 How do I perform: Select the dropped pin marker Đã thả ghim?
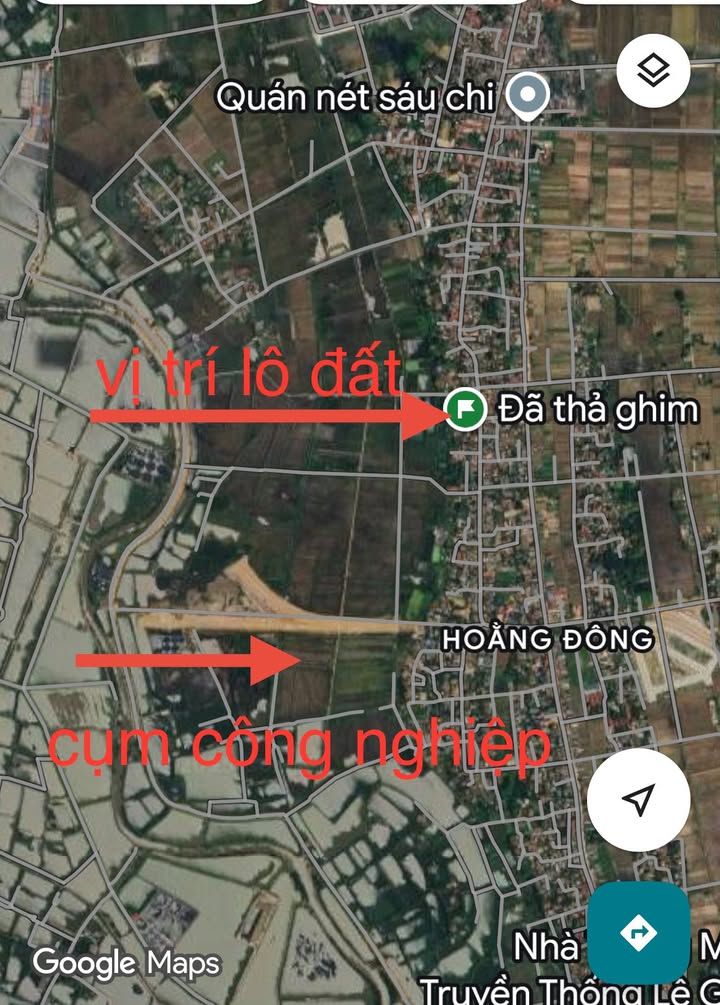point(464,410)
